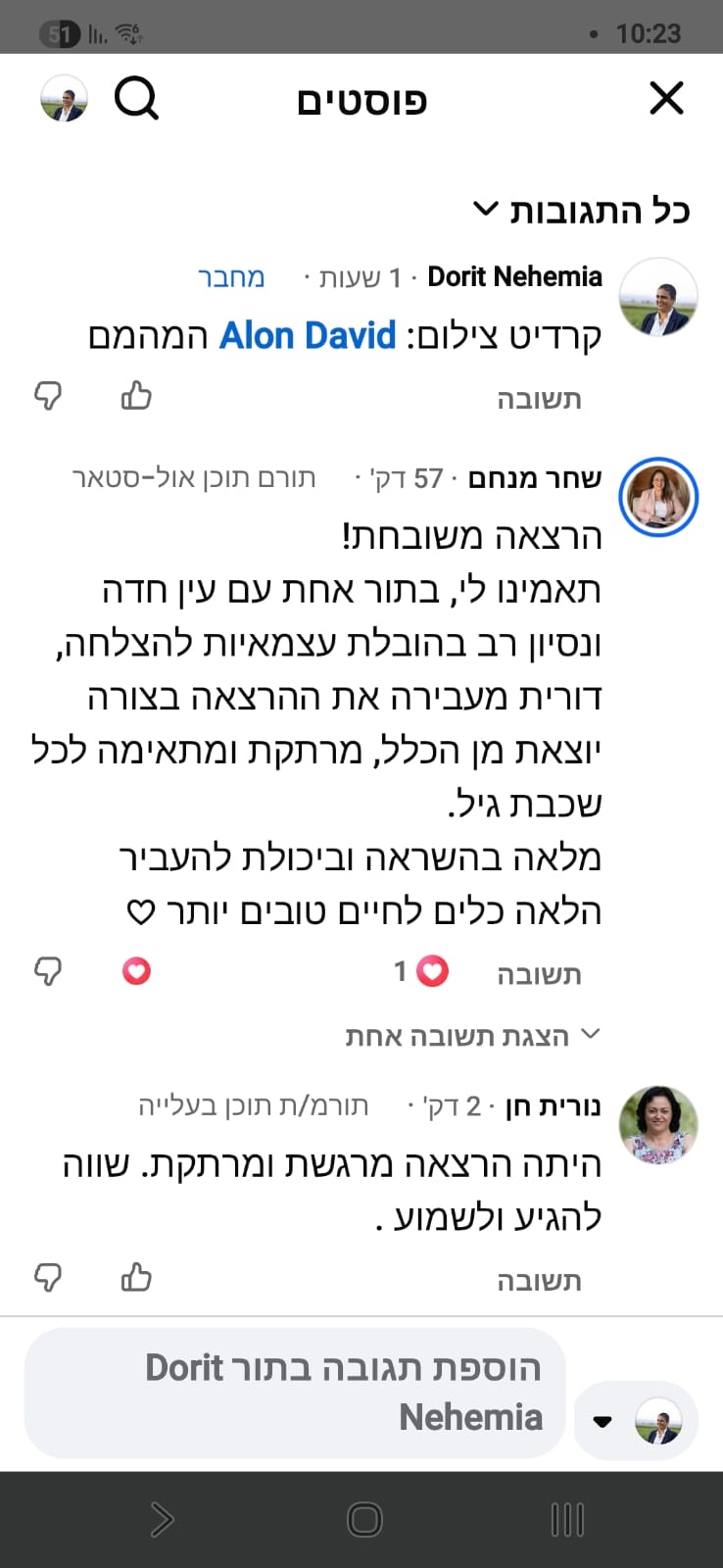Image resolution: width=723 pixels, height=1568 pixels.
Task: Close the posts screen with X
Action: click(x=666, y=98)
